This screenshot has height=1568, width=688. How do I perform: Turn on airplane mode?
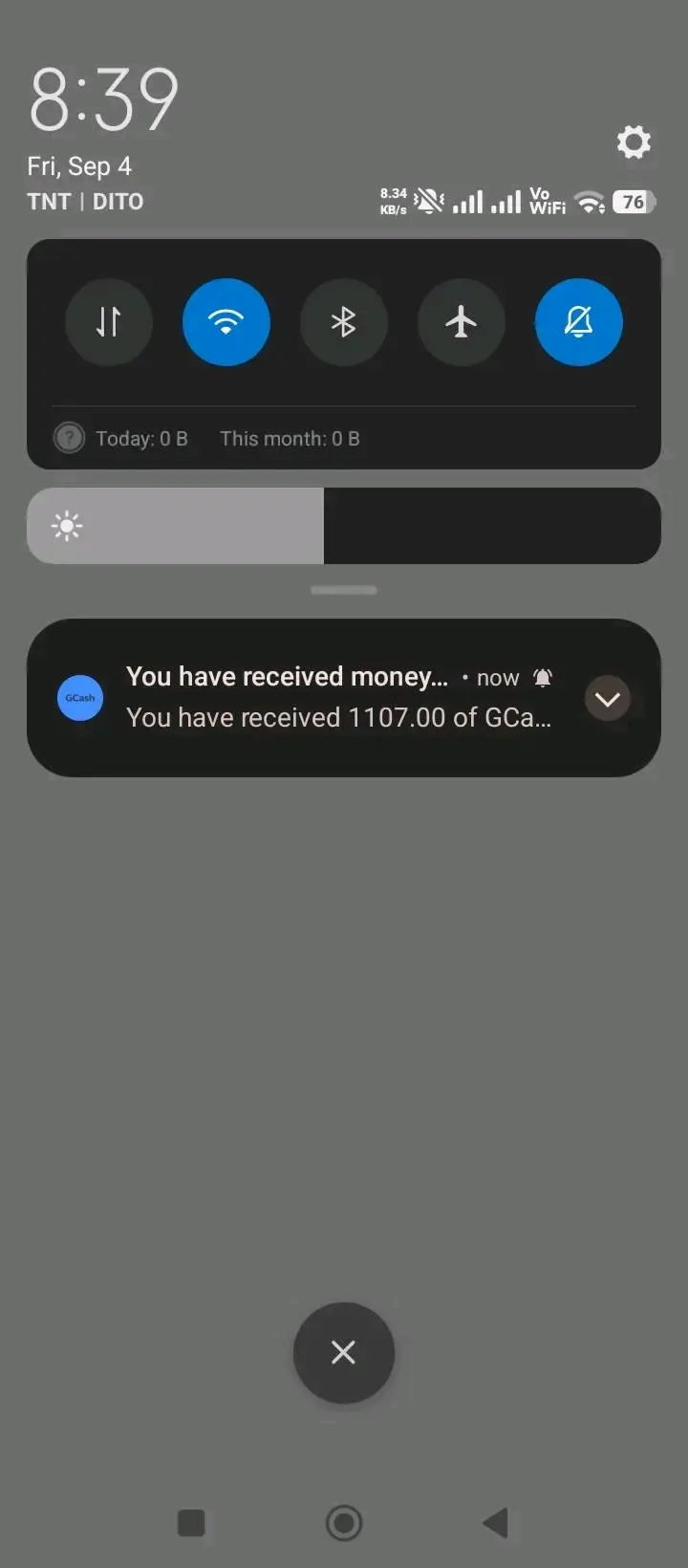point(462,322)
